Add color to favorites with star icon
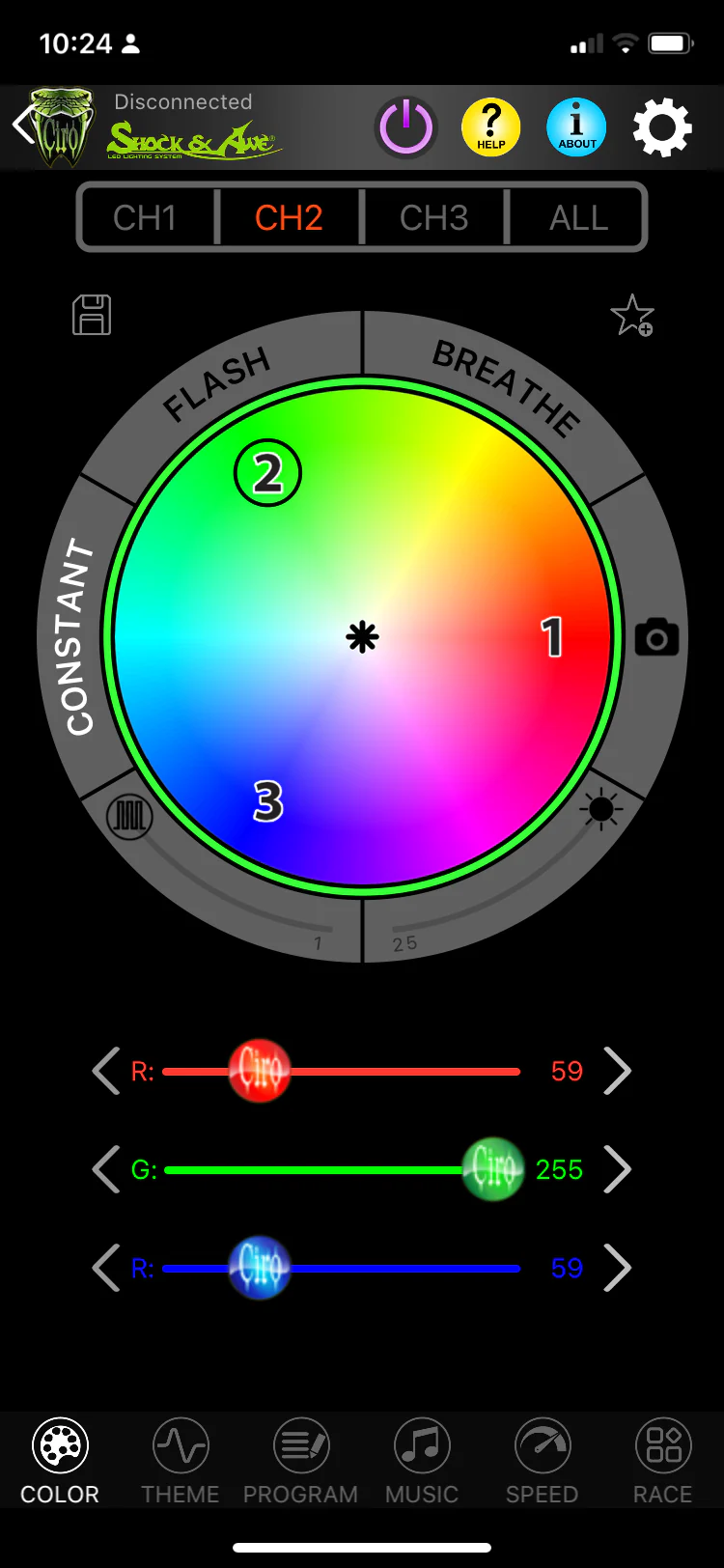 pos(632,315)
